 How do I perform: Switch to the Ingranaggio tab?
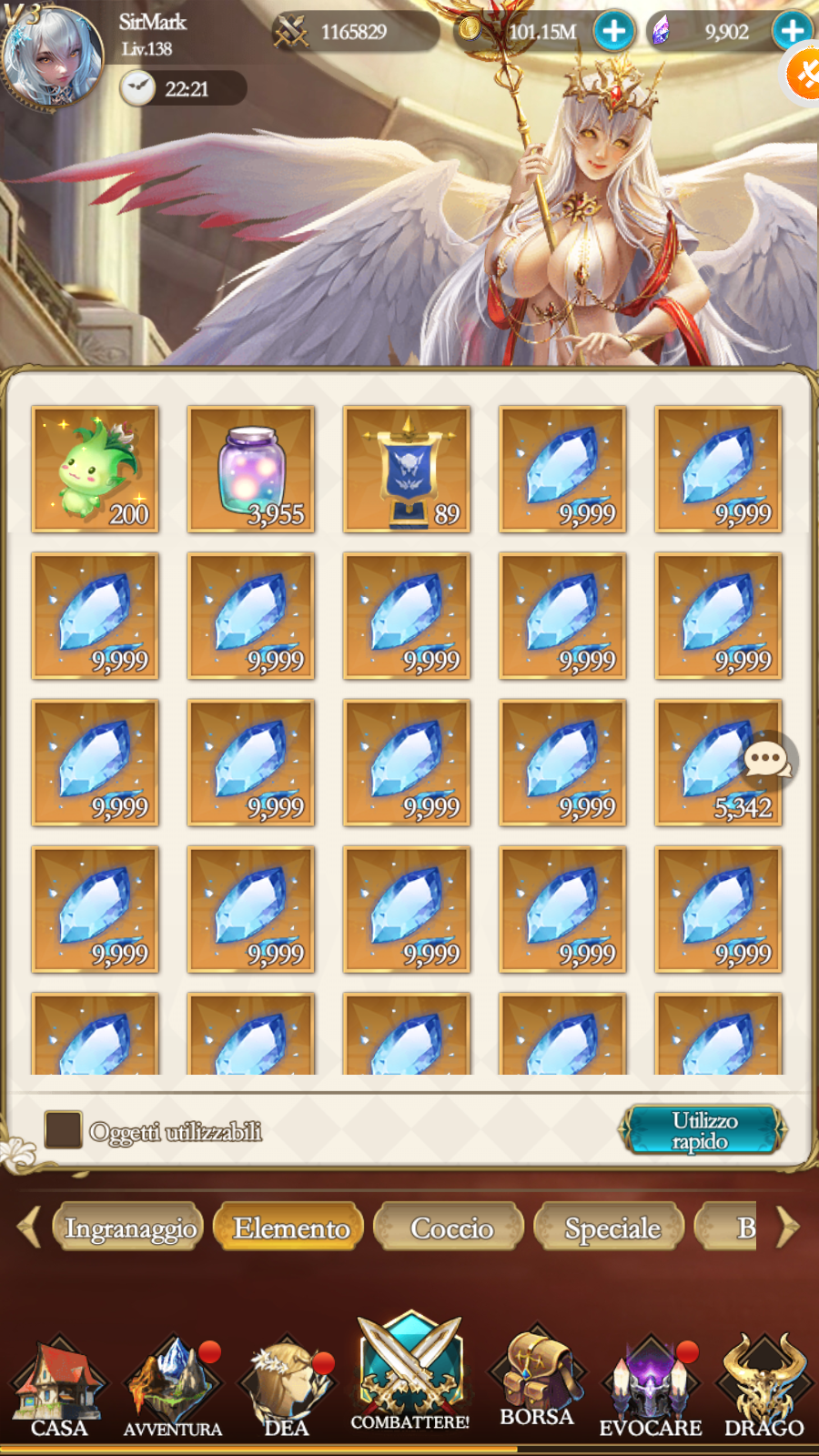[x=129, y=1228]
